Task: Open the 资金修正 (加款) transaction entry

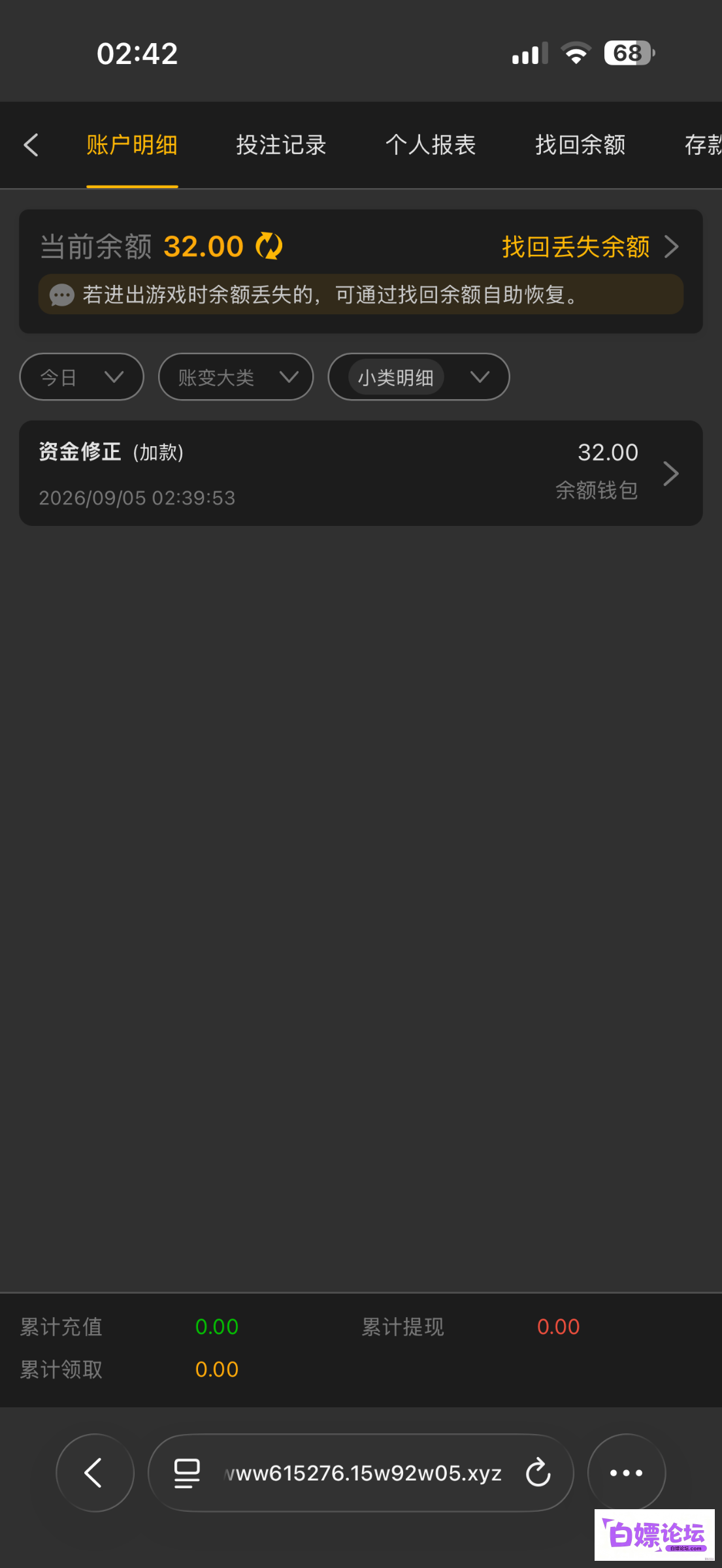Action: (x=361, y=474)
